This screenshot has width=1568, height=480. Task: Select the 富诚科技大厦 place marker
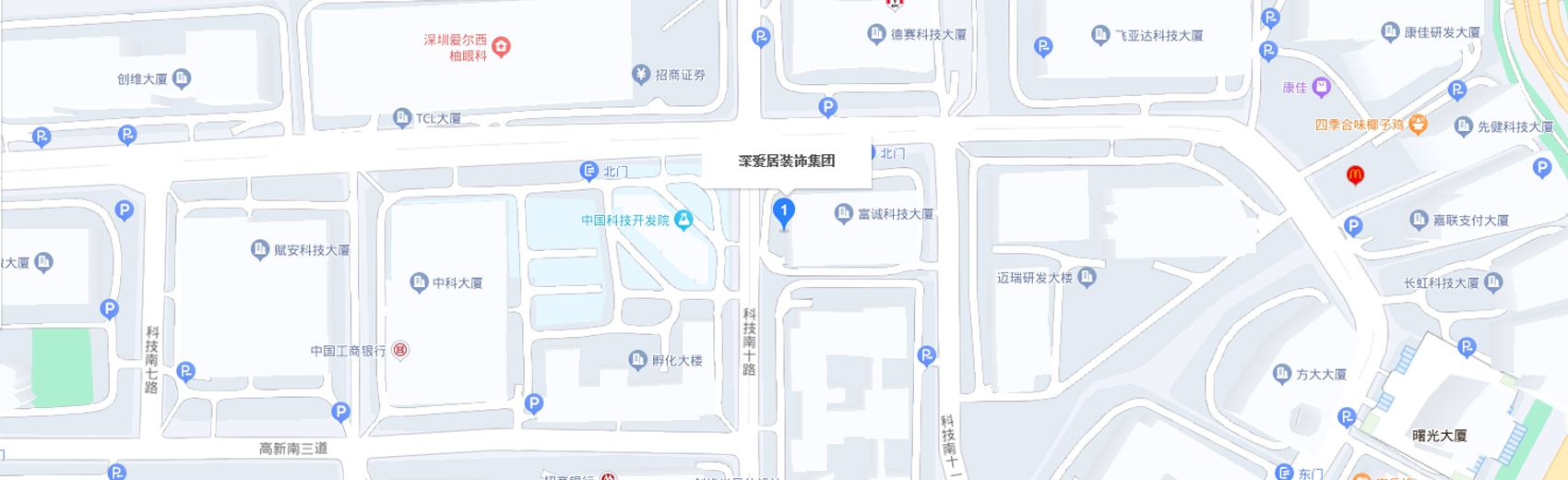[843, 213]
